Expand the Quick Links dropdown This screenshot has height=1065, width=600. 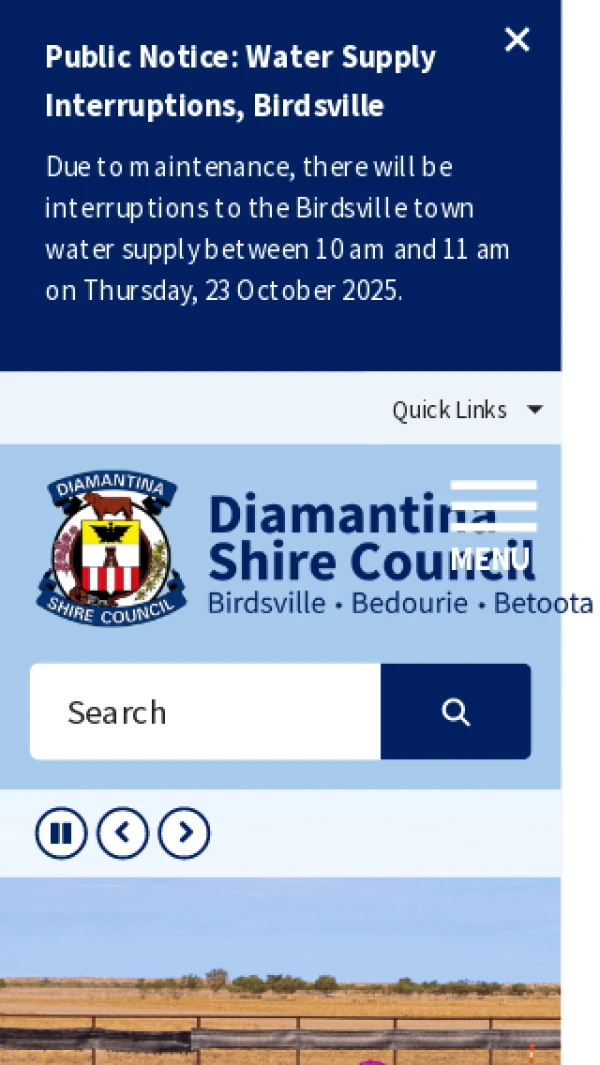coord(467,410)
